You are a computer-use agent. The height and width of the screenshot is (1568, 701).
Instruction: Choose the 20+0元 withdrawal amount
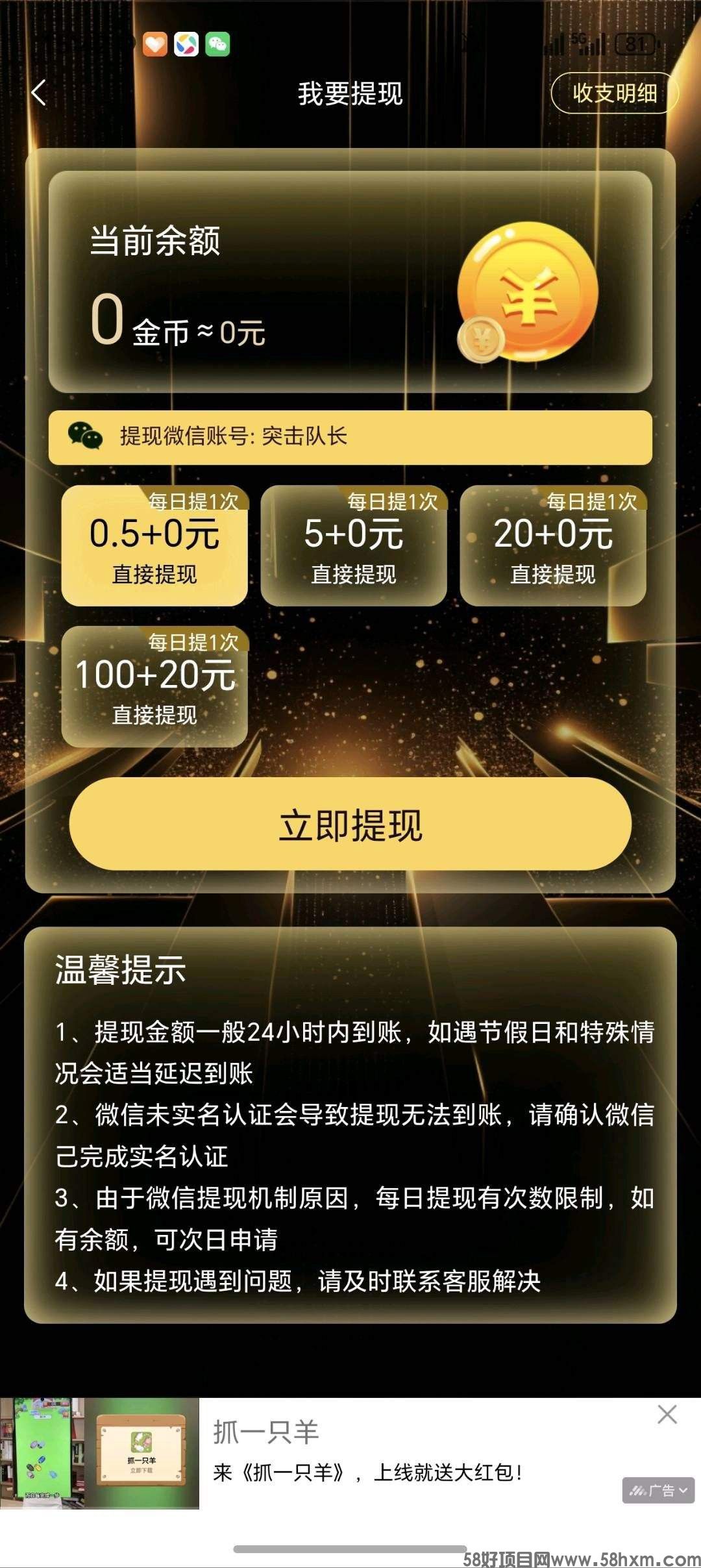[x=553, y=547]
